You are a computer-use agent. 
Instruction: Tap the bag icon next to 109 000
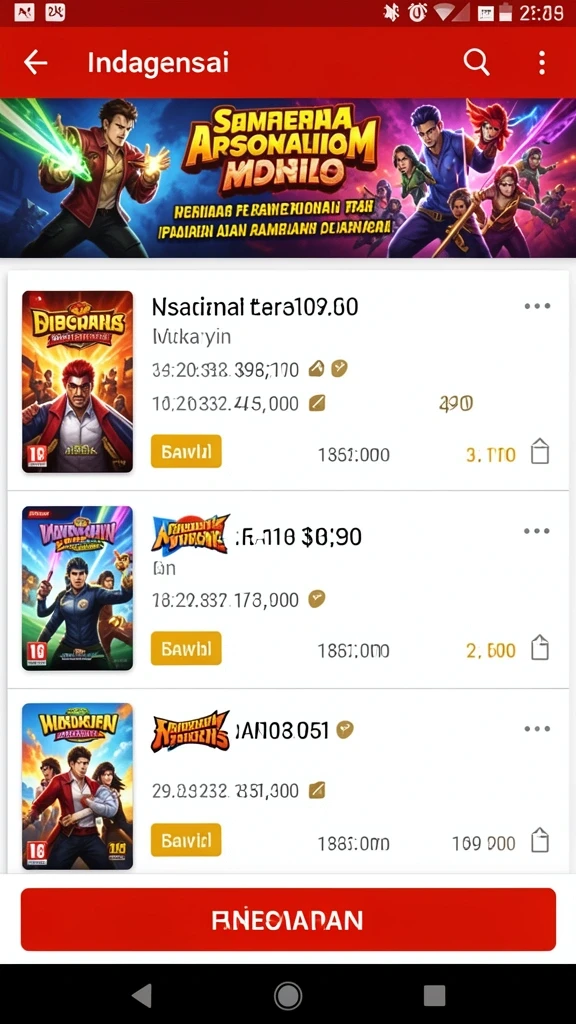539,840
